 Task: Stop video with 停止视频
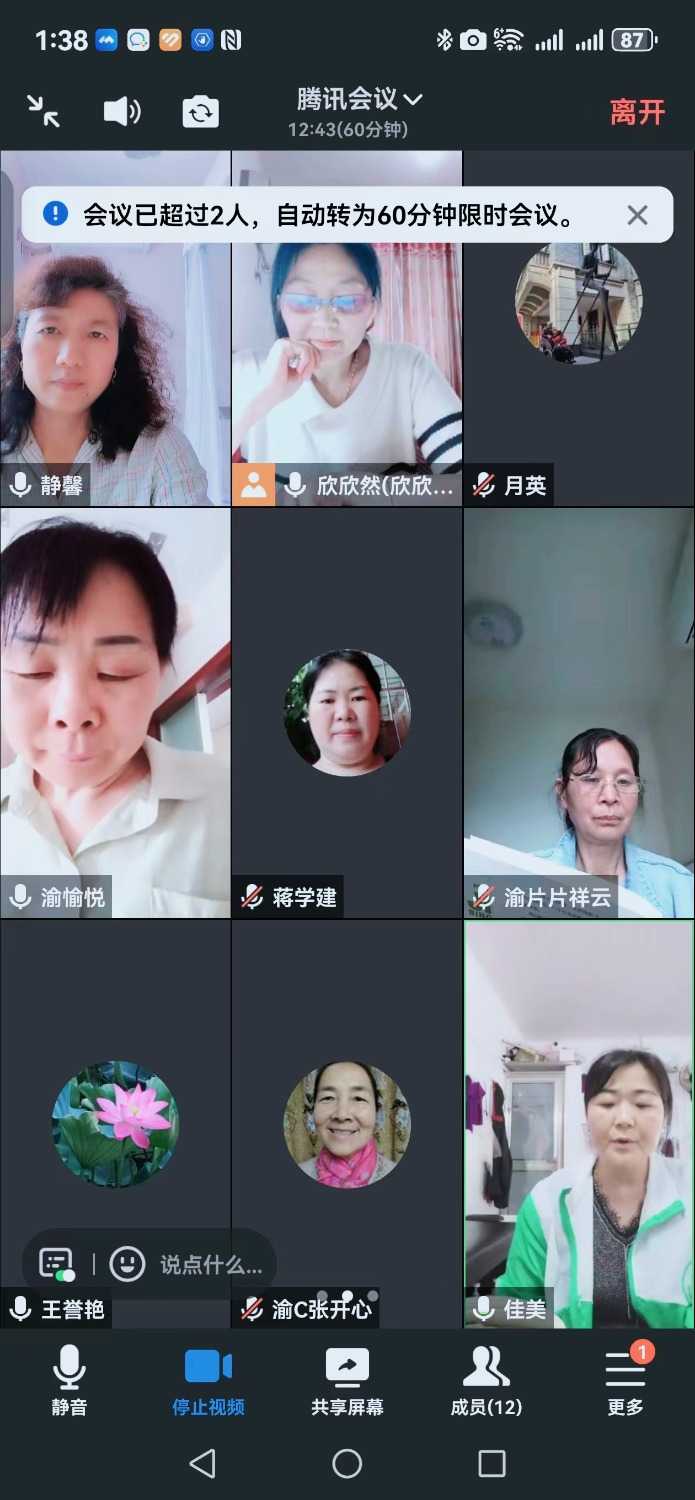[x=208, y=1381]
